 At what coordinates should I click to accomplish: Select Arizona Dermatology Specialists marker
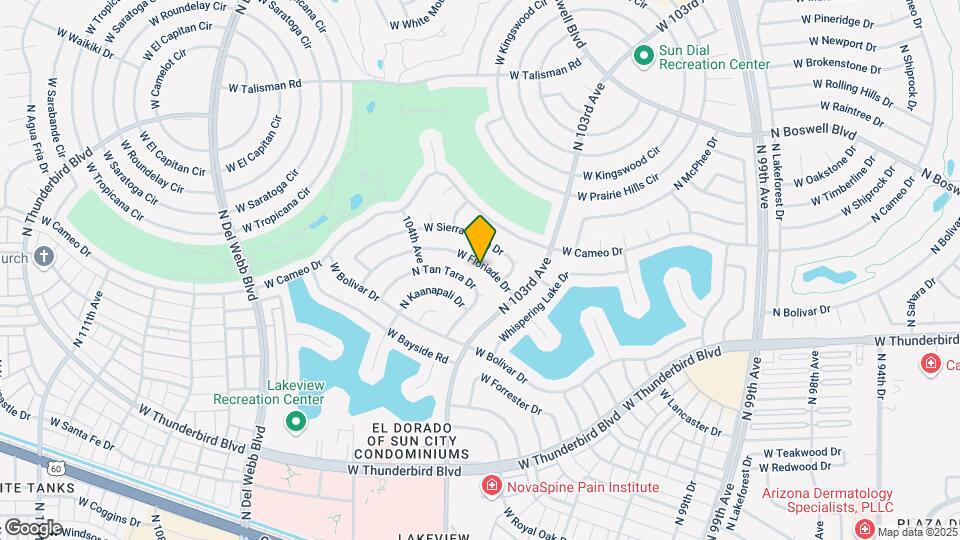tap(863, 527)
